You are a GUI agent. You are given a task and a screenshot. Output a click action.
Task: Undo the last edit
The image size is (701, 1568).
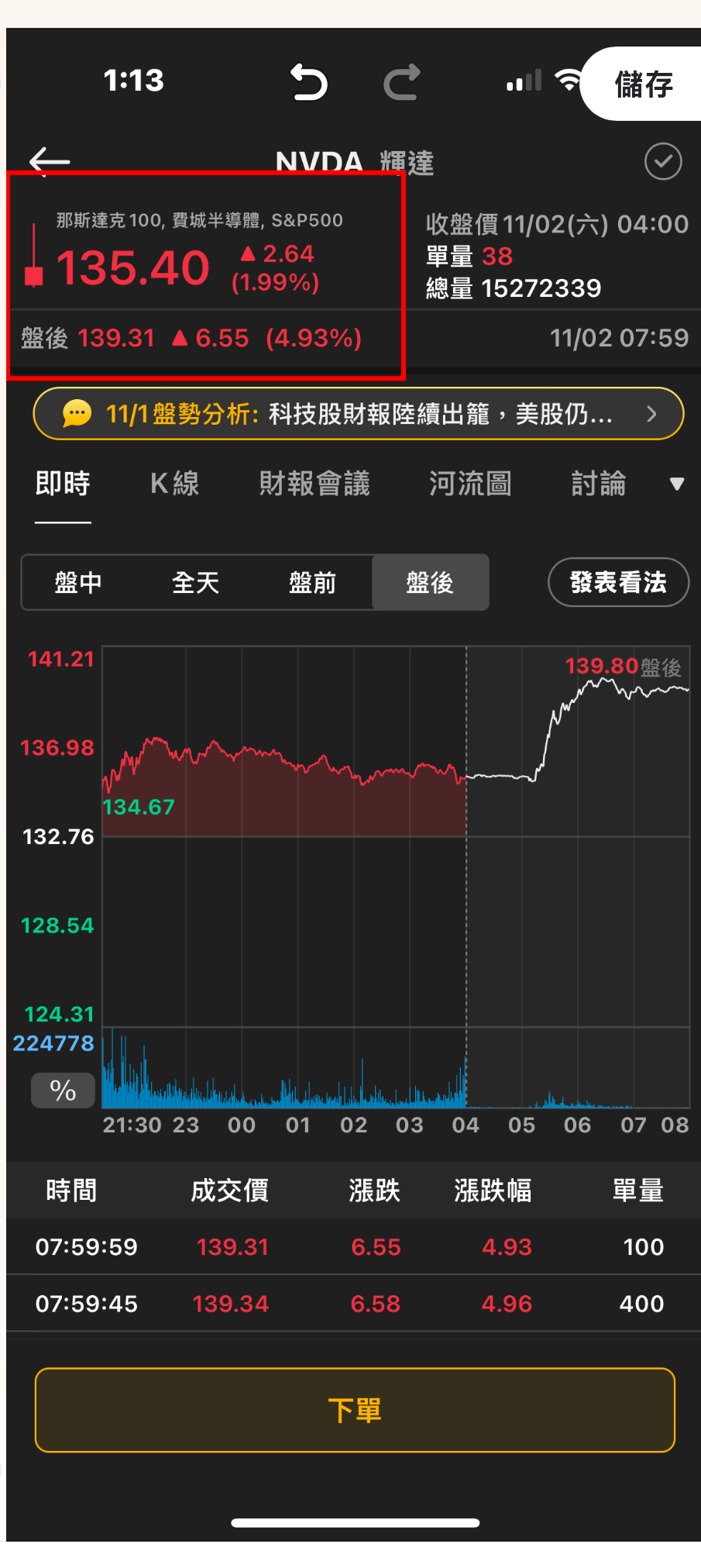click(309, 82)
